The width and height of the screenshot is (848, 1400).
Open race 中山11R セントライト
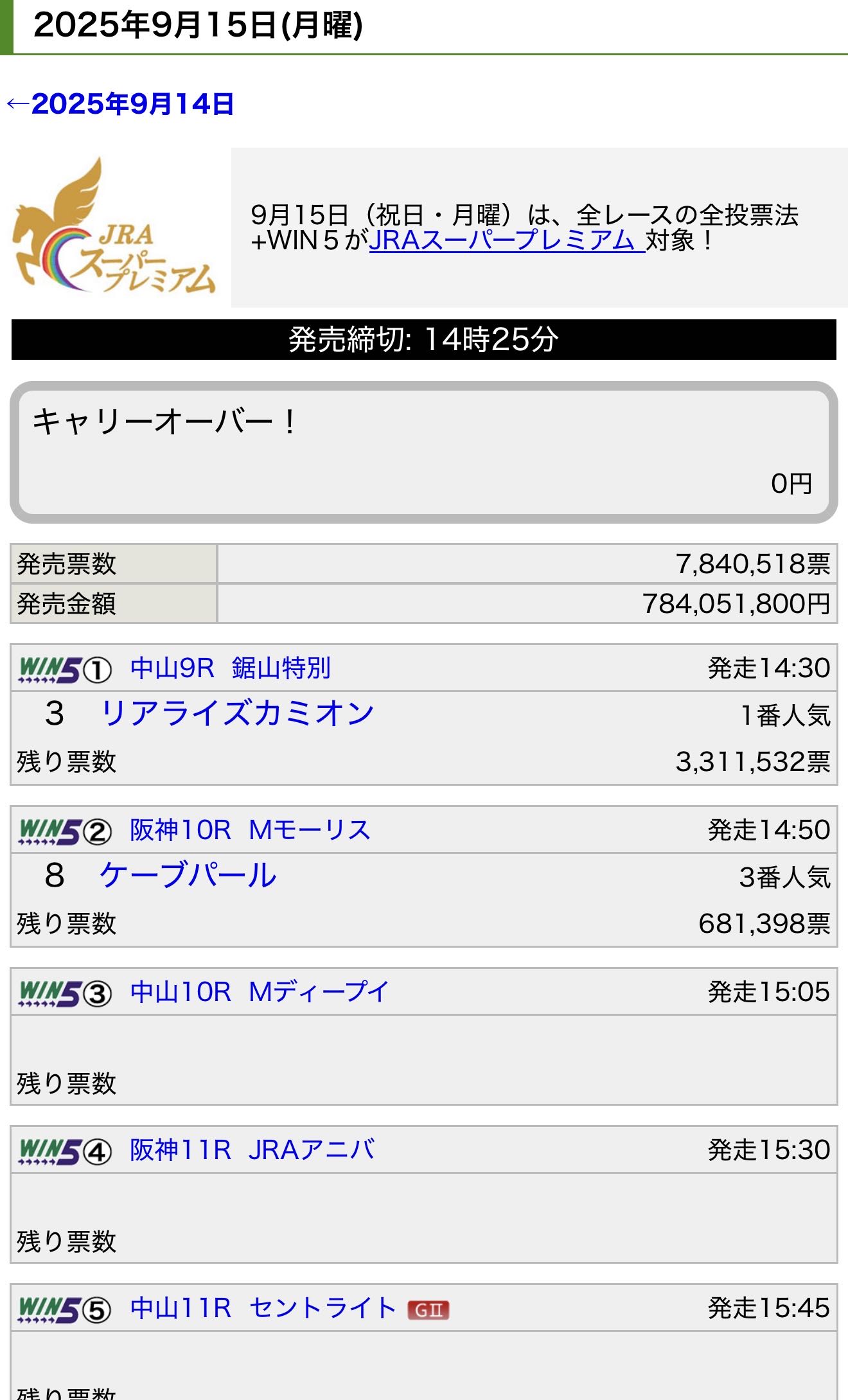coord(262,1308)
